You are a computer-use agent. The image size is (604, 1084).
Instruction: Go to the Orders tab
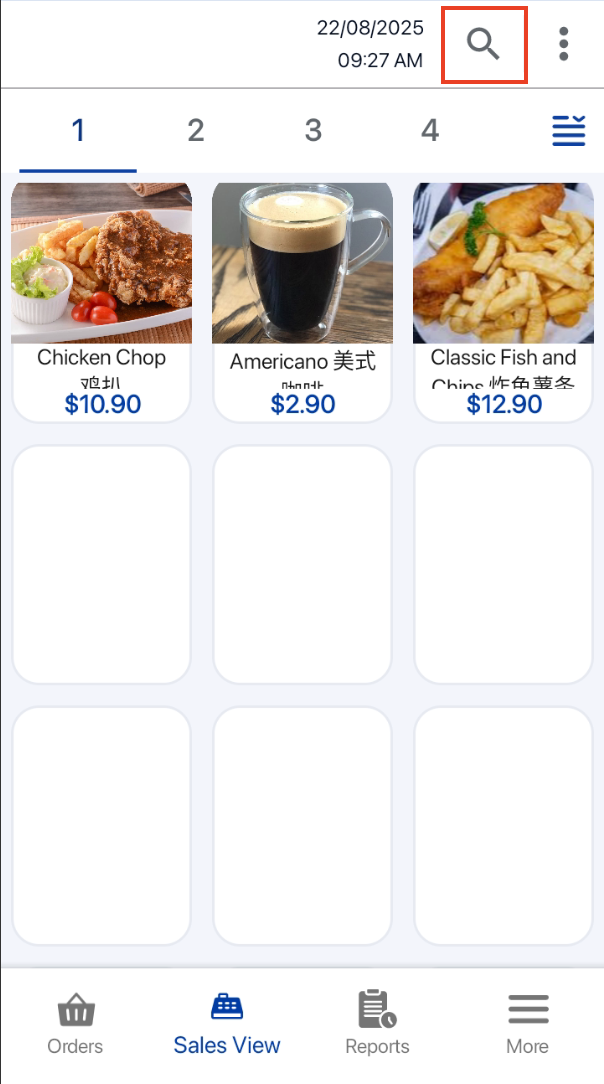click(x=75, y=1024)
